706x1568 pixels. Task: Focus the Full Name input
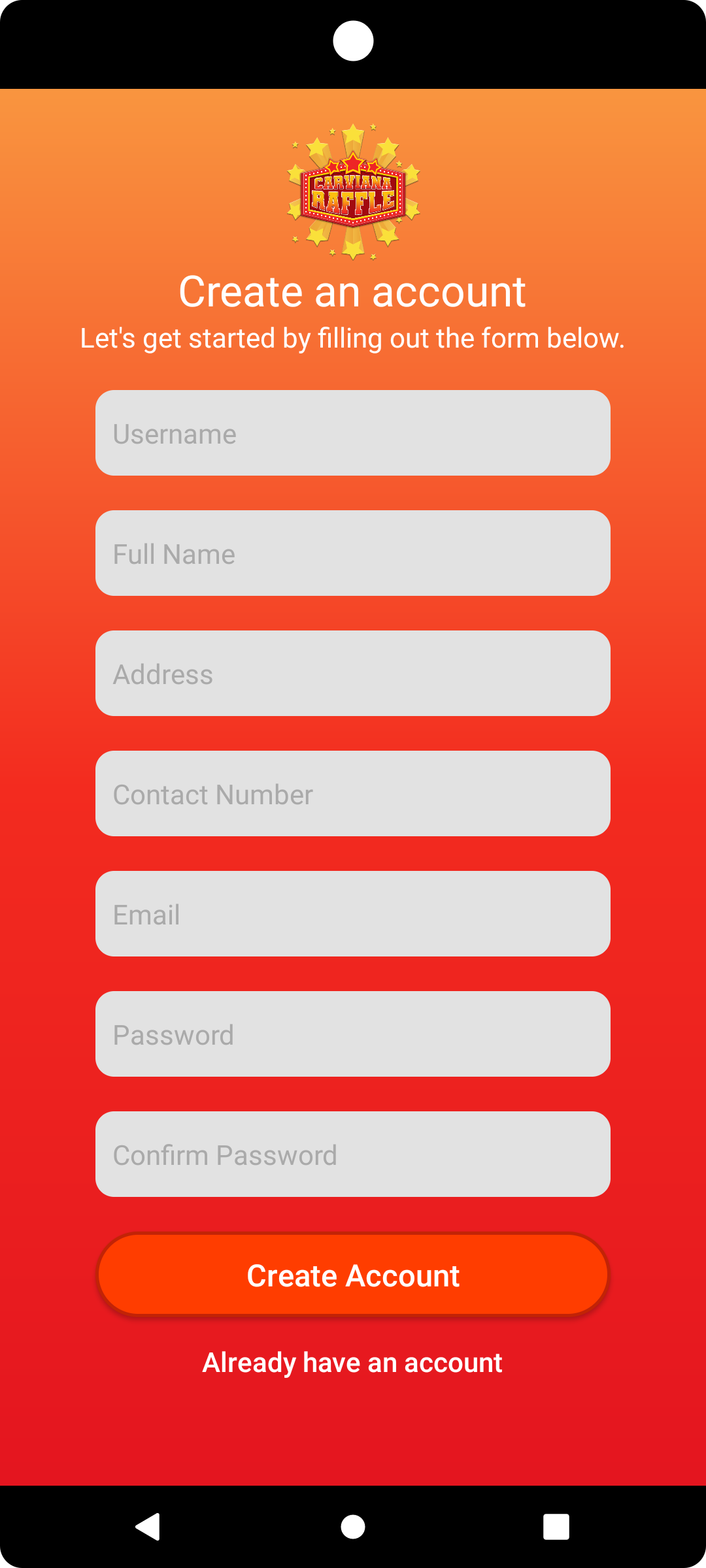click(x=353, y=553)
